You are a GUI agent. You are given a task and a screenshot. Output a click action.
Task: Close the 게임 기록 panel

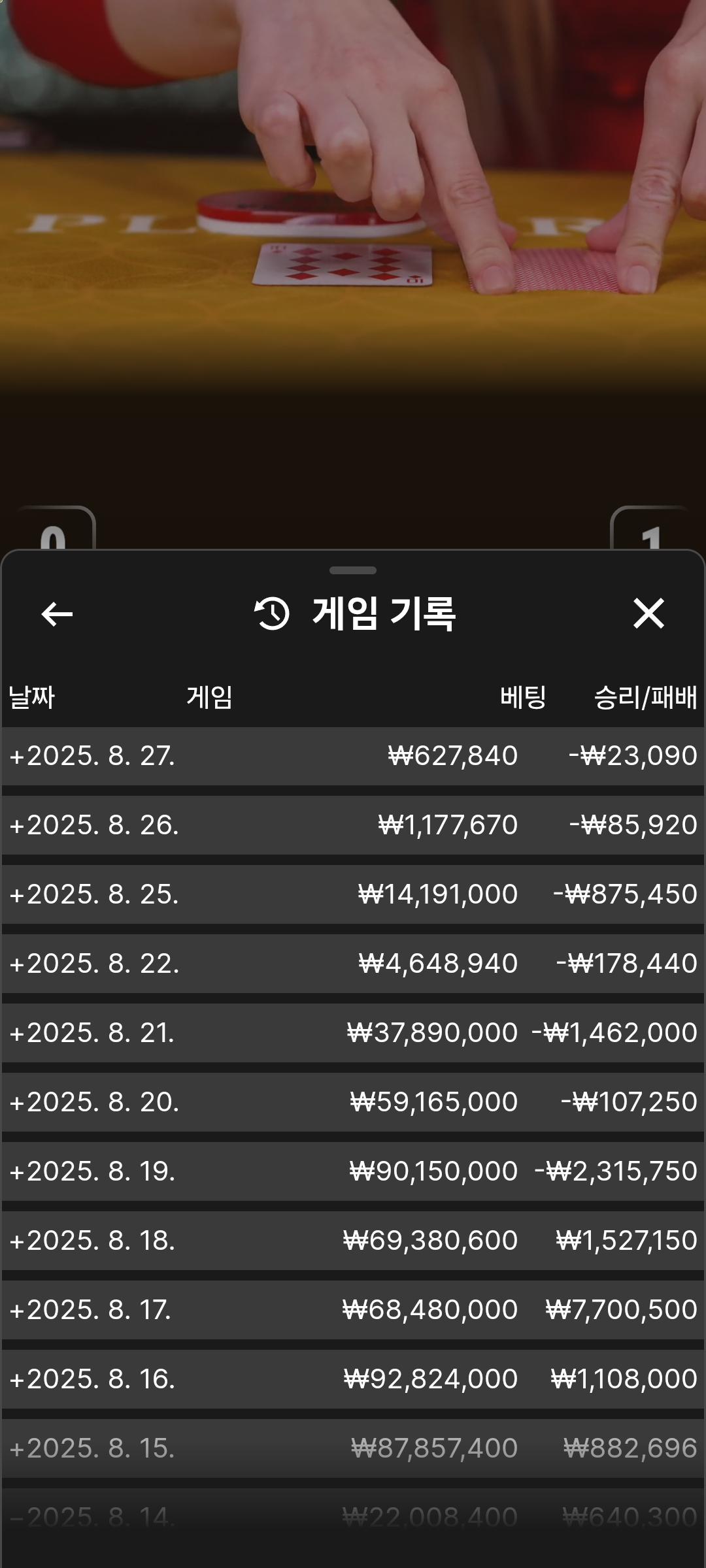(x=648, y=614)
